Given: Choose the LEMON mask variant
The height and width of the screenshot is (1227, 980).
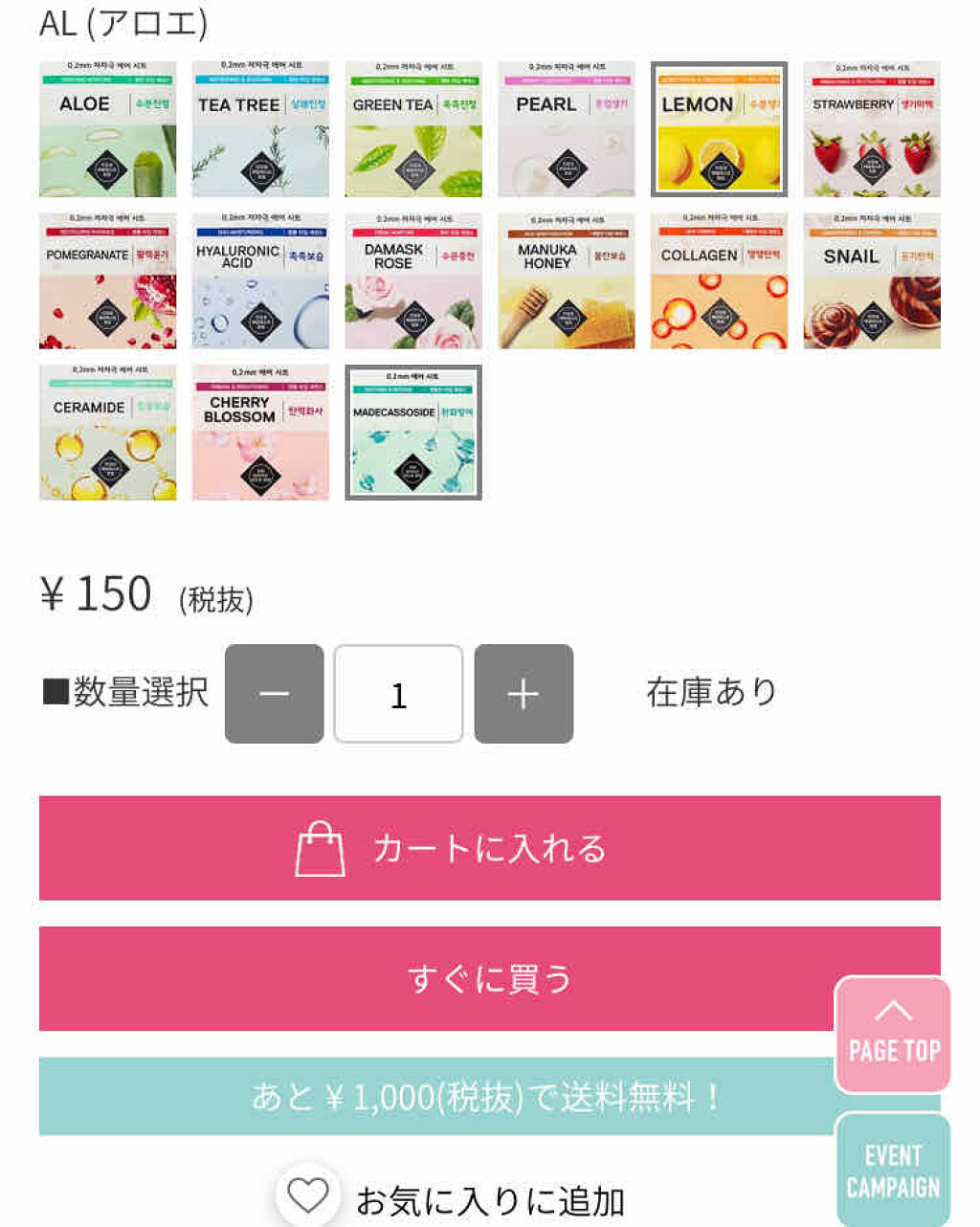Looking at the screenshot, I should [x=719, y=129].
